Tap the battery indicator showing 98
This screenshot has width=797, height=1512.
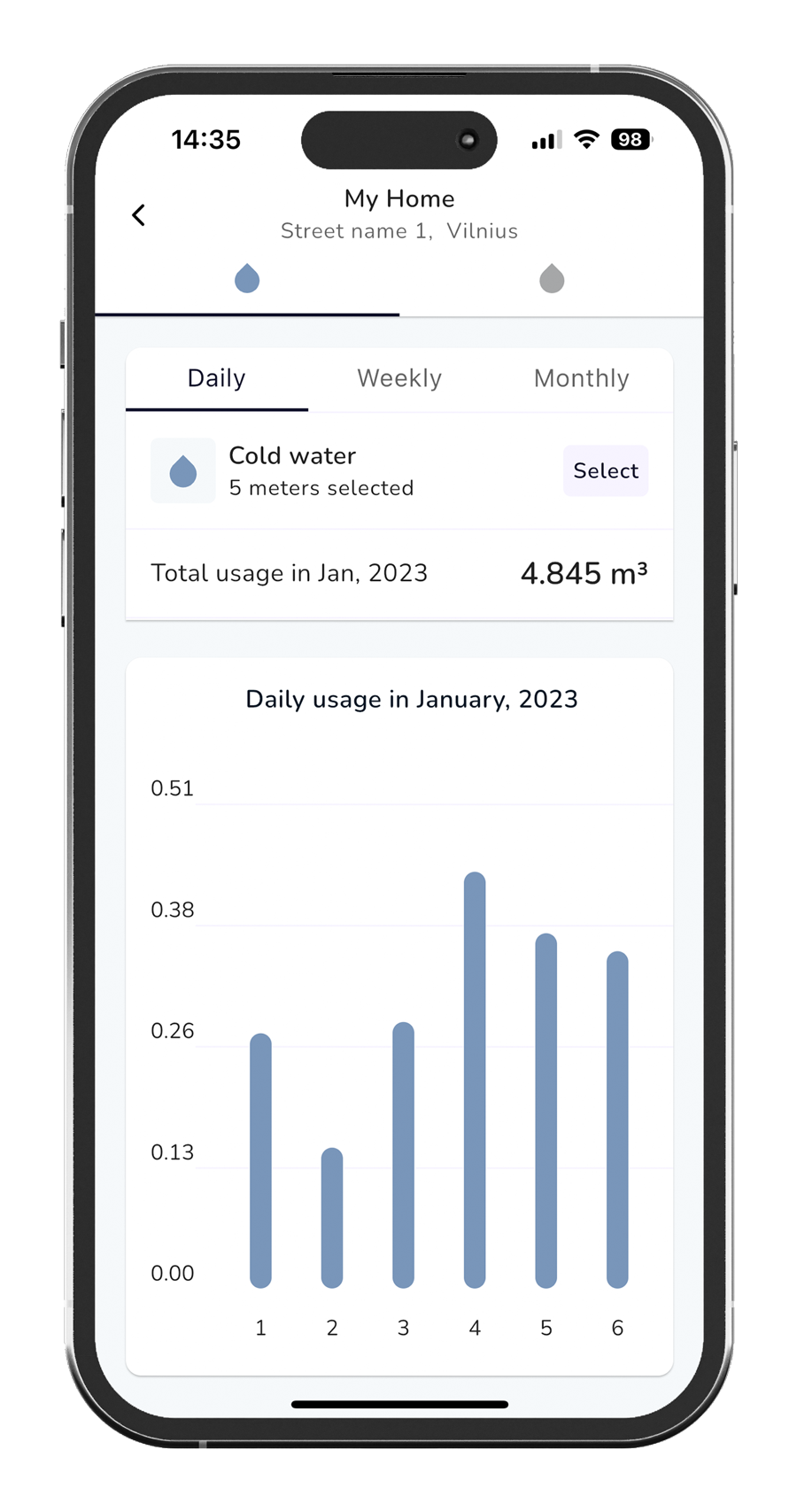630,139
